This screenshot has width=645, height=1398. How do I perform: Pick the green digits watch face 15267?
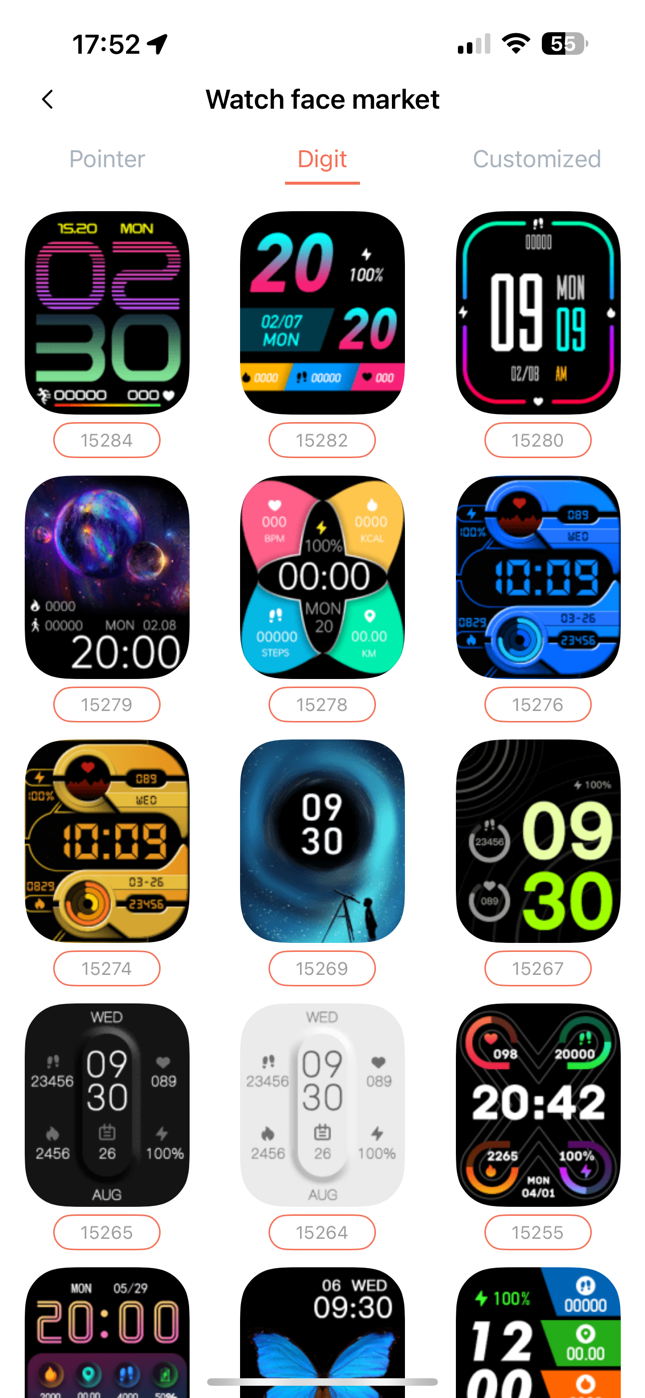pyautogui.click(x=538, y=841)
